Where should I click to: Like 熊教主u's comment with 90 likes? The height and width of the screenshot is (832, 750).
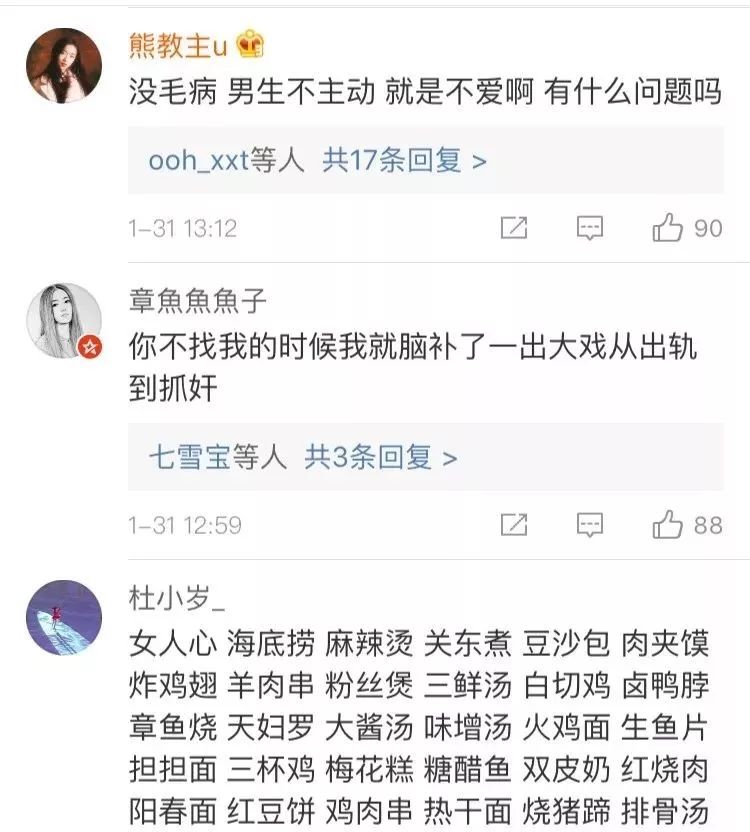668,229
